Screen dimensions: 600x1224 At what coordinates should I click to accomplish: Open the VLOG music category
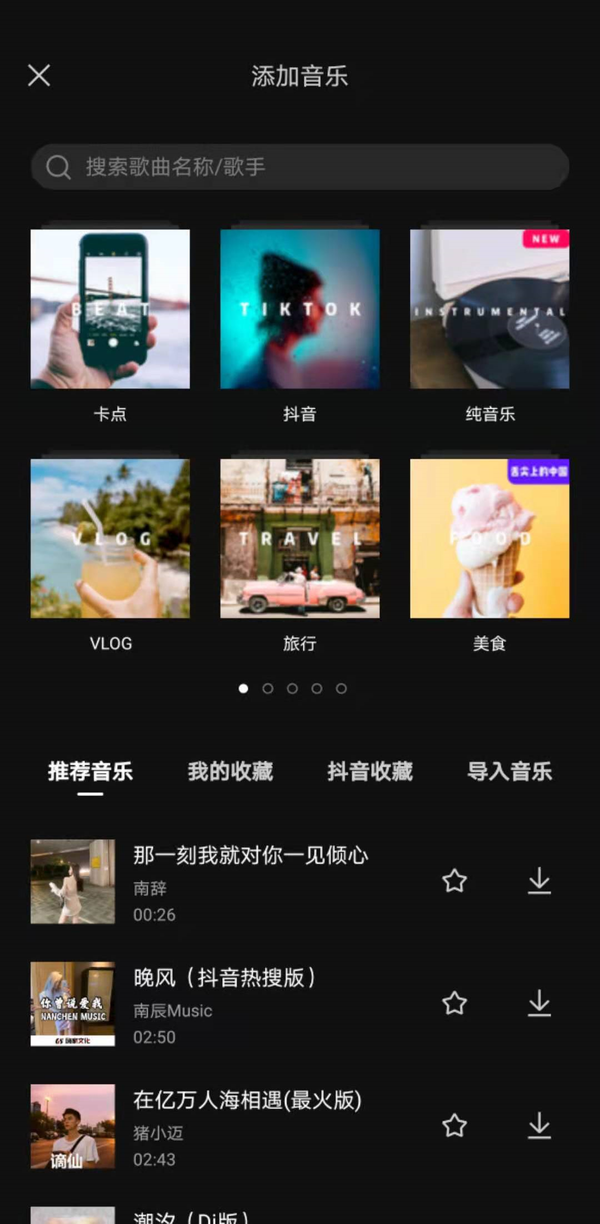(110, 539)
